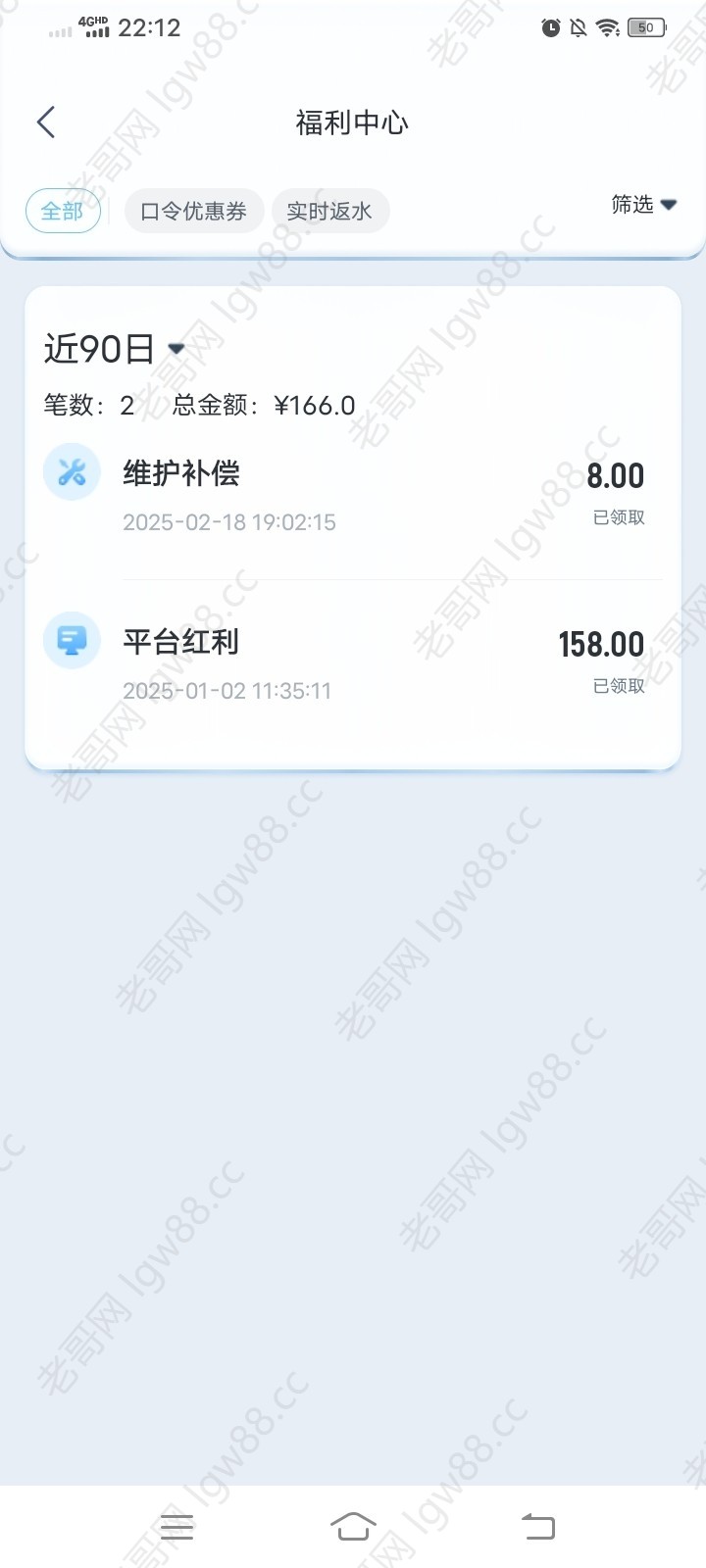Tap the system home button
The height and width of the screenshot is (1568, 706).
point(353,1526)
